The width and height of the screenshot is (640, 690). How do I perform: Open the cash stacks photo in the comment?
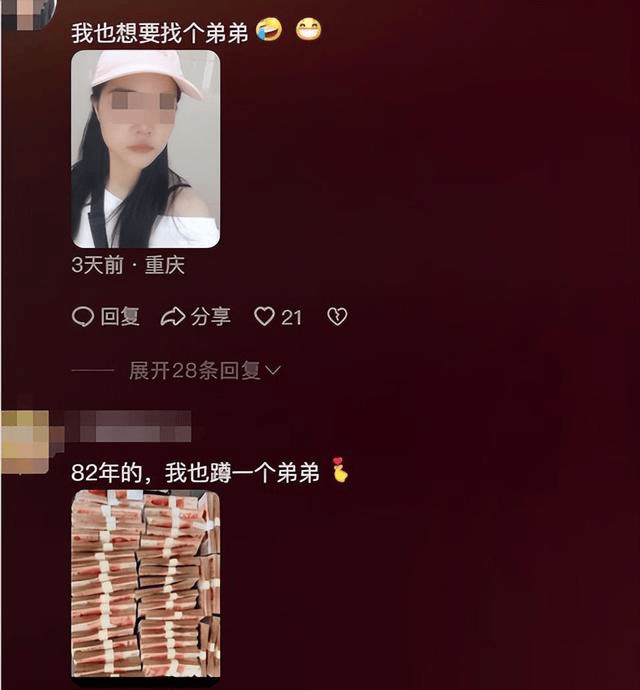coord(145,584)
